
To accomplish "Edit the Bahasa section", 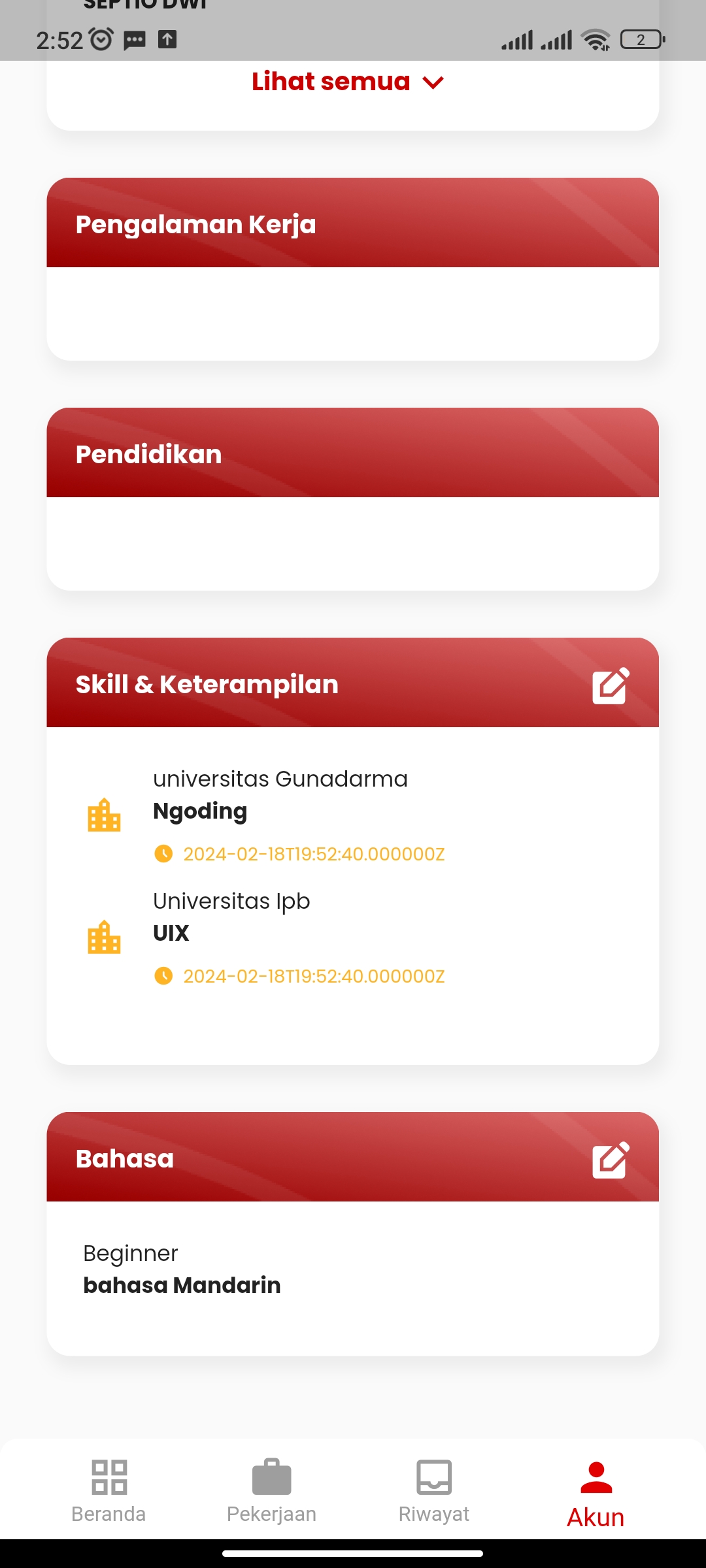I will (611, 1160).
